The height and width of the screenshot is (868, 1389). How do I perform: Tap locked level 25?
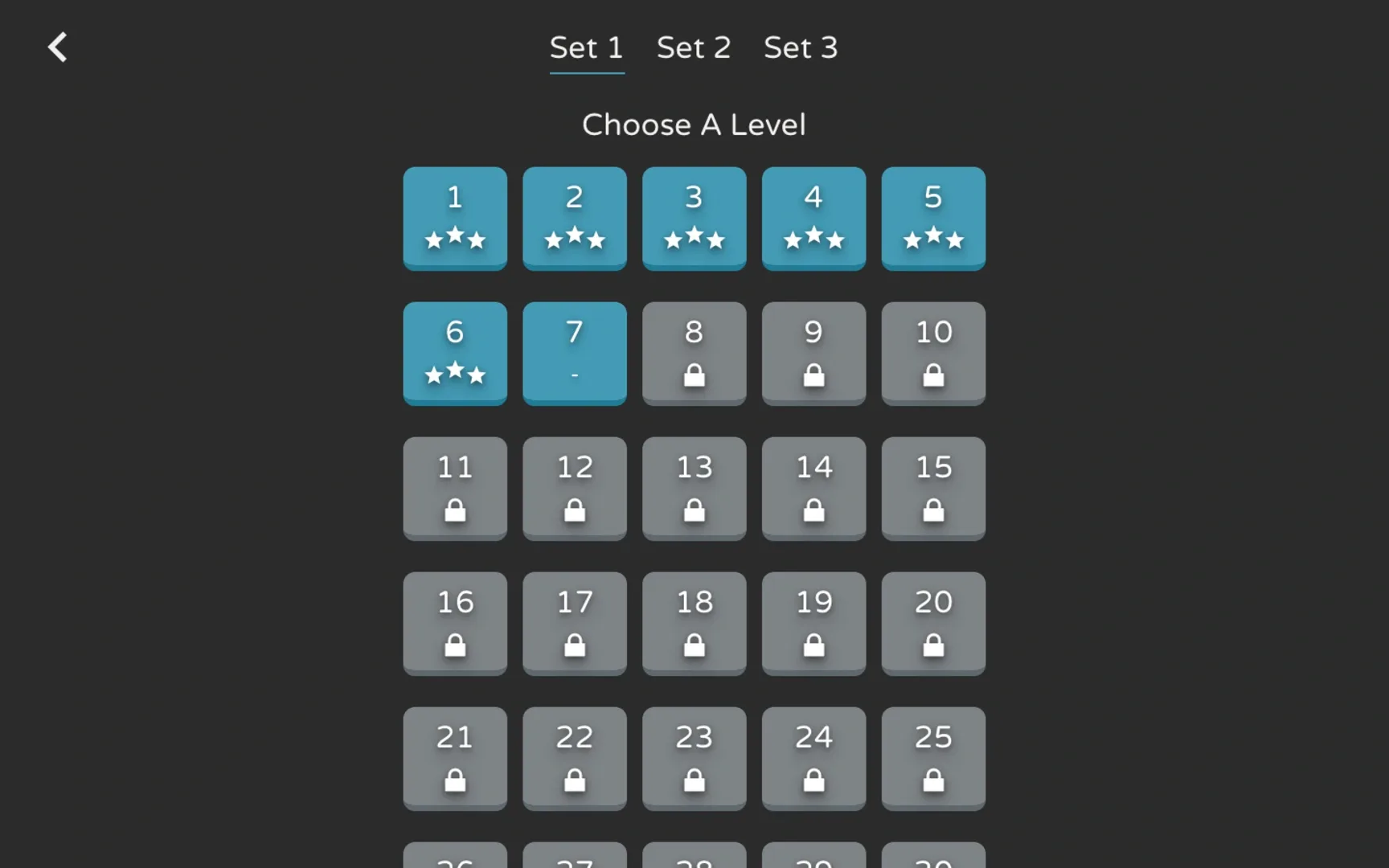click(933, 758)
